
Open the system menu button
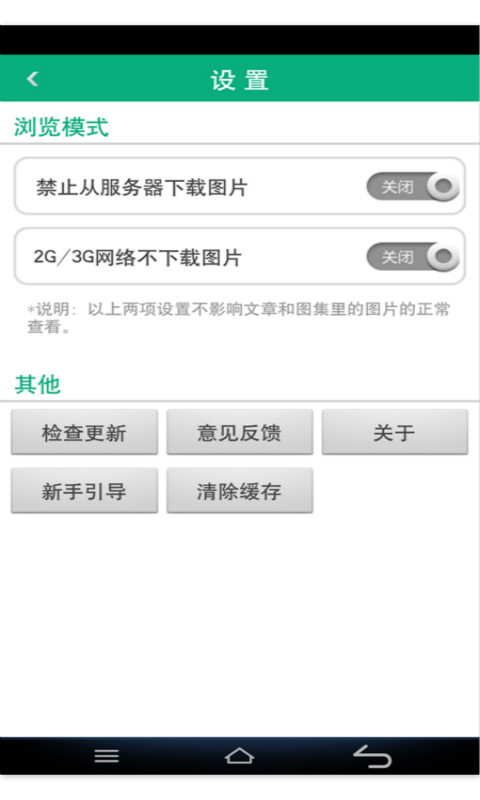[107, 756]
